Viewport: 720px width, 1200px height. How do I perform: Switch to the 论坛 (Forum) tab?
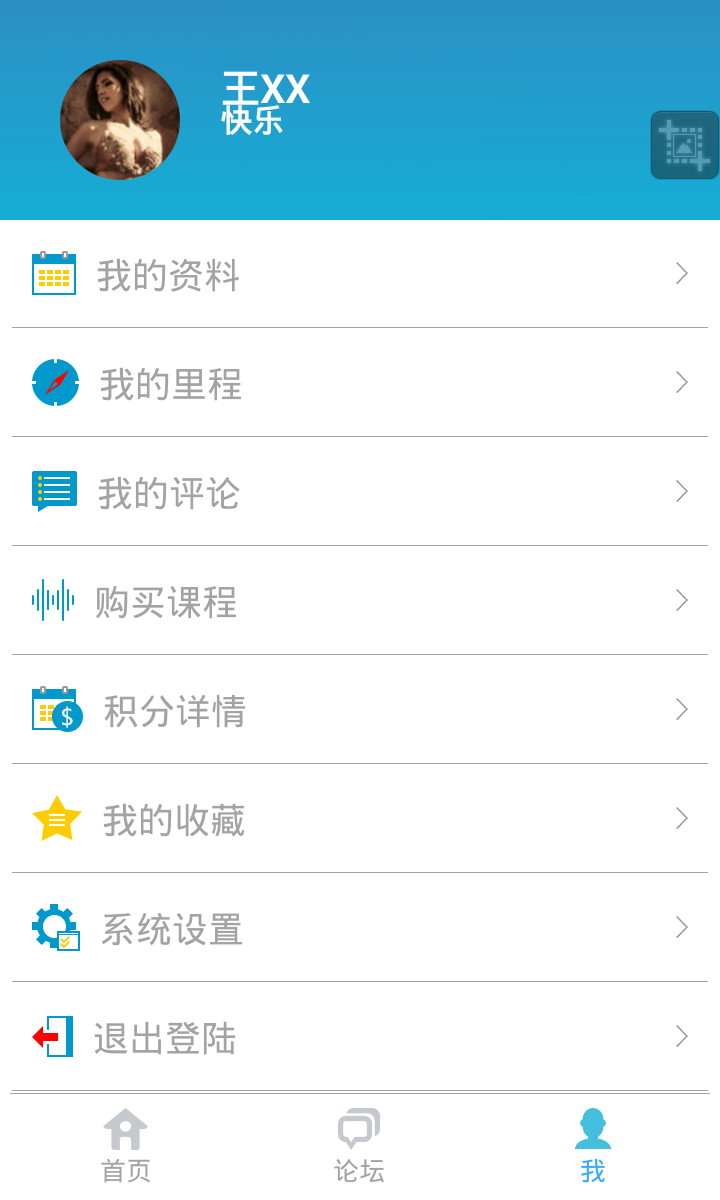(x=359, y=1146)
